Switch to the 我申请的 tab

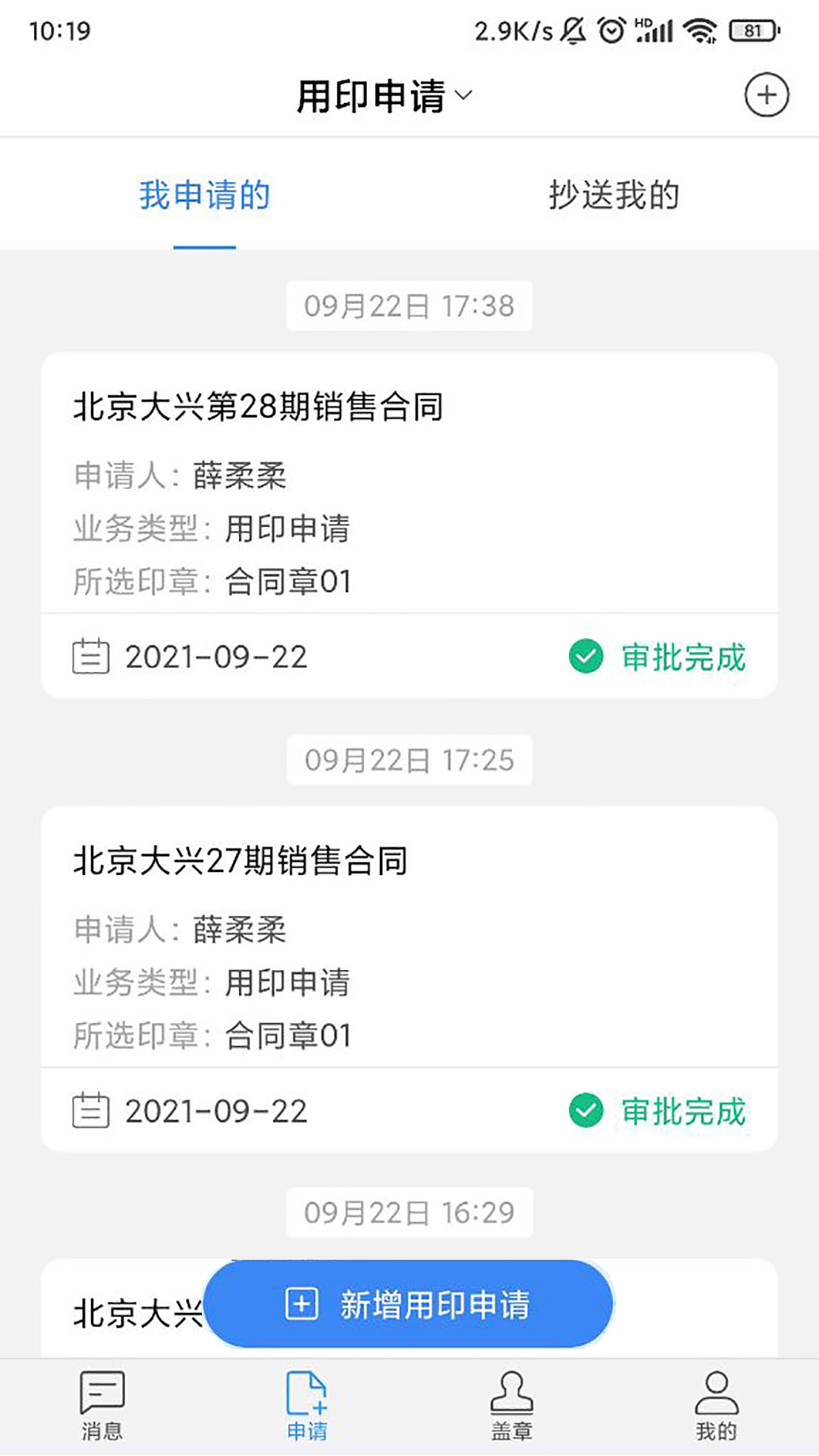pos(205,196)
